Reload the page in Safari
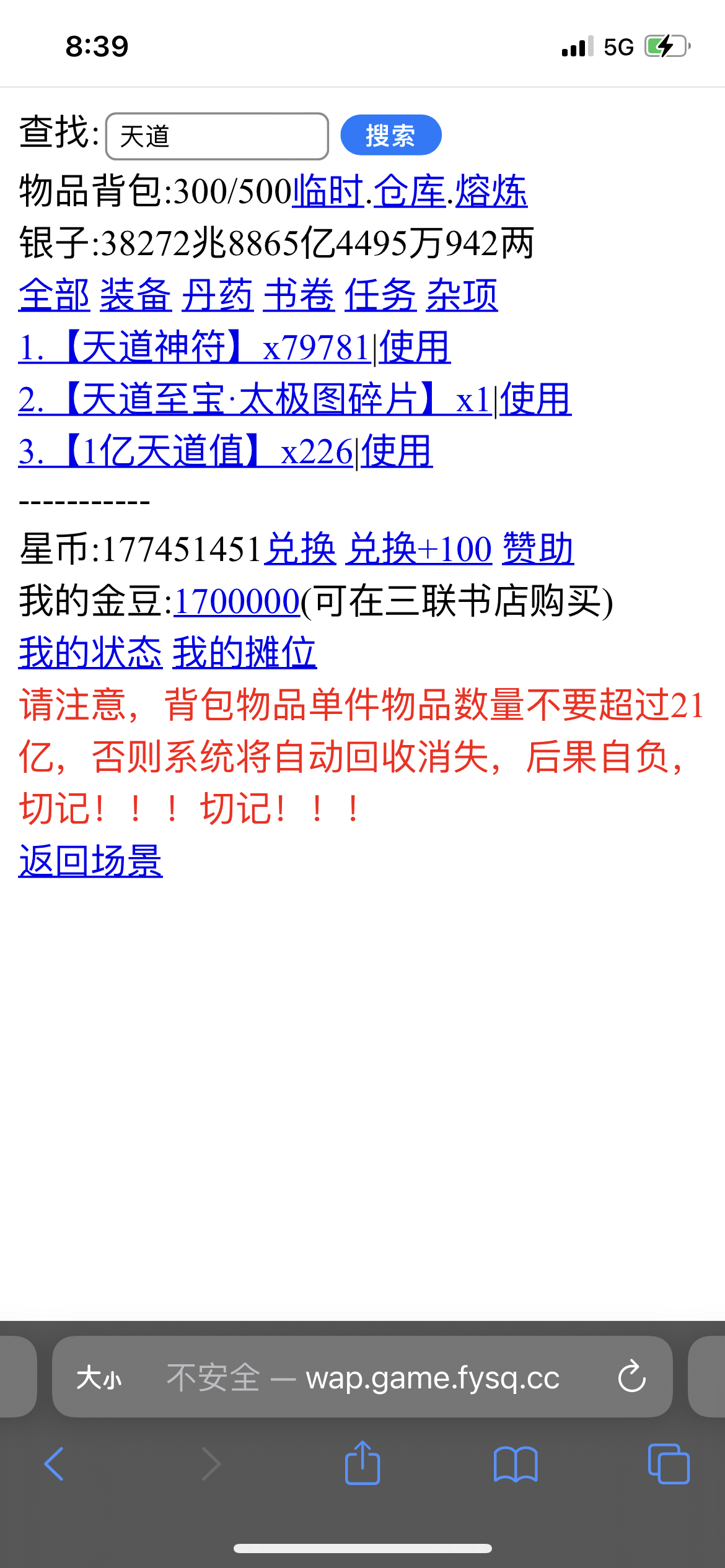The width and height of the screenshot is (725, 1568). click(631, 1377)
